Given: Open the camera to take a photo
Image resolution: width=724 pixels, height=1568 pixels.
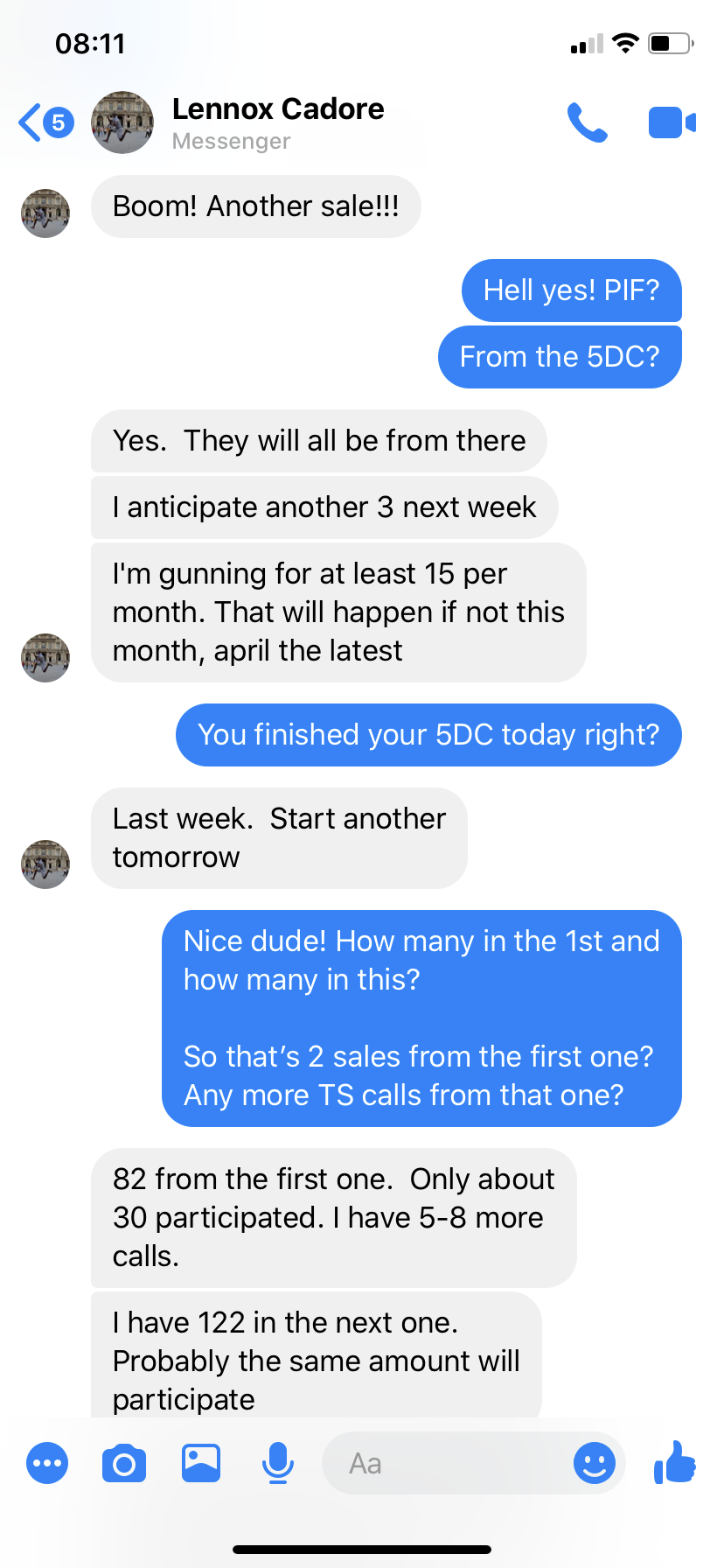Looking at the screenshot, I should (124, 1463).
